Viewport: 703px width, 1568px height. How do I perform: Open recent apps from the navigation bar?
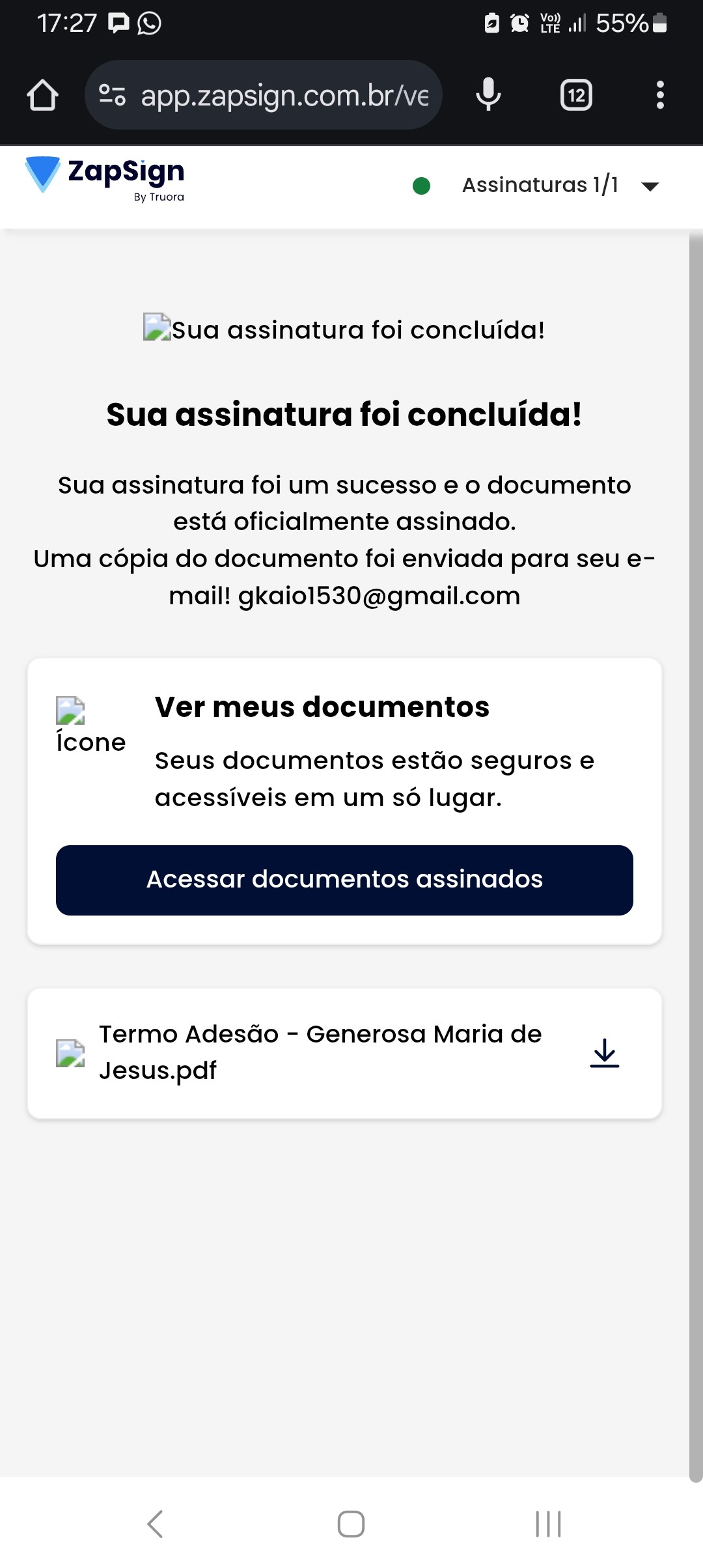pos(548,1524)
